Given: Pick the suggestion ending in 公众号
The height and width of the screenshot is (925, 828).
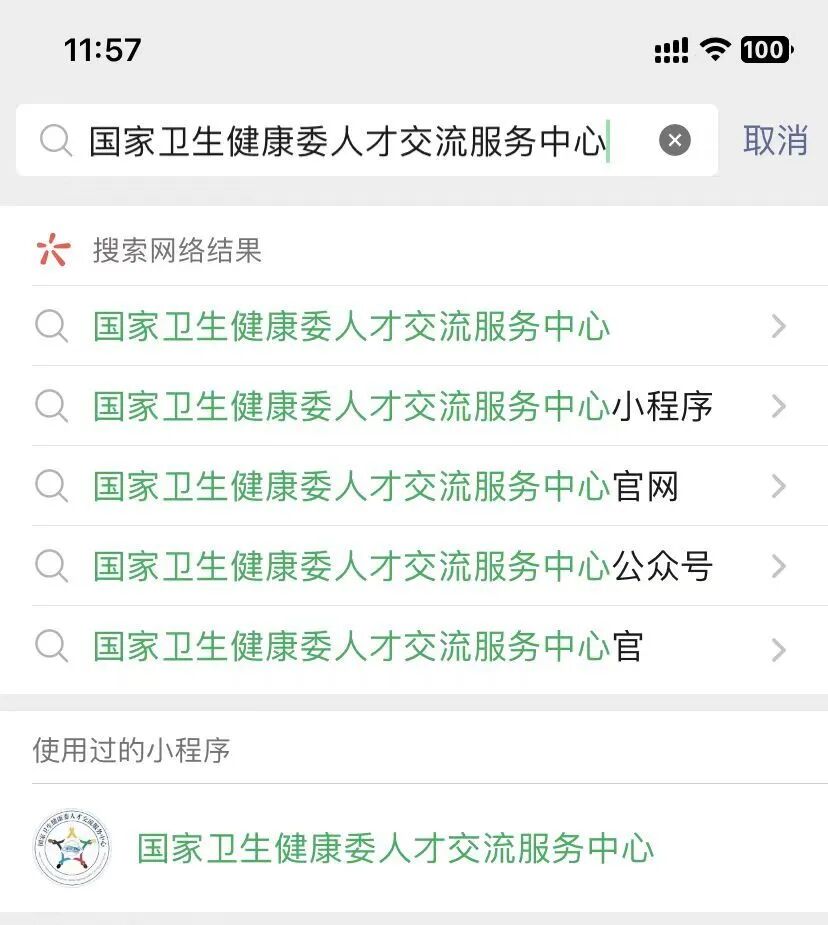Looking at the screenshot, I should (402, 567).
